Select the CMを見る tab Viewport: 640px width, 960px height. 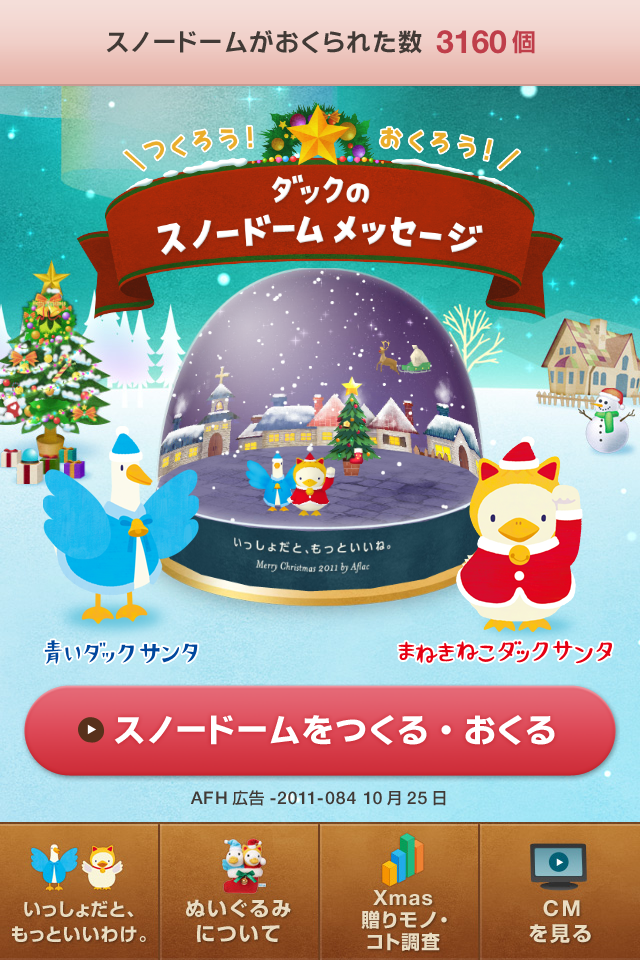(560, 892)
